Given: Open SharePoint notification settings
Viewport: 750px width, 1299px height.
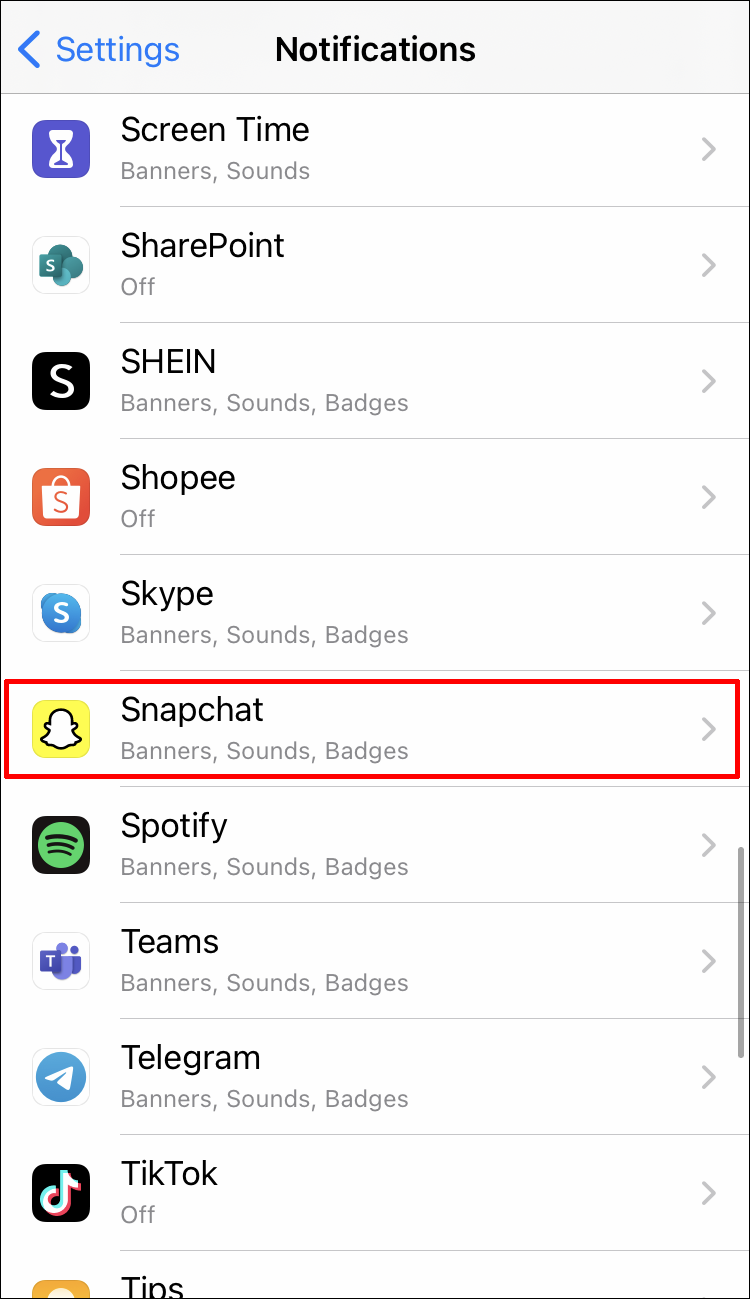Looking at the screenshot, I should pyautogui.click(x=375, y=265).
